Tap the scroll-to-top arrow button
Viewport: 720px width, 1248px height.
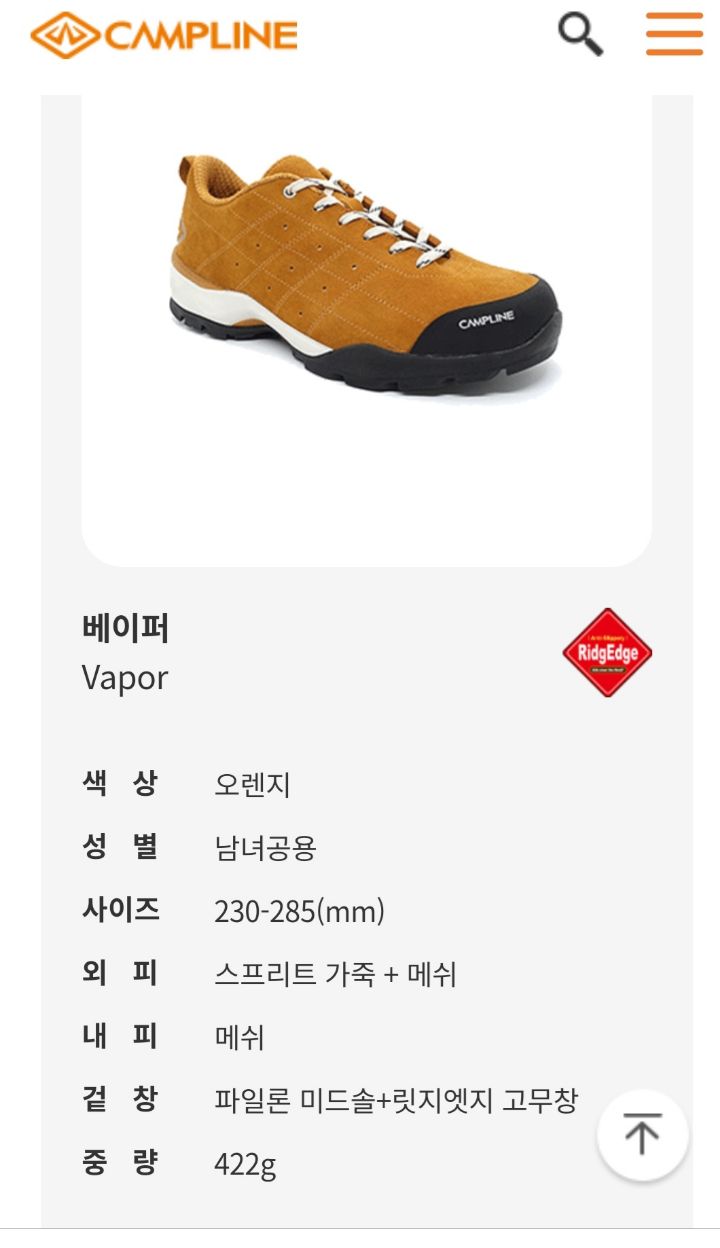(642, 1135)
